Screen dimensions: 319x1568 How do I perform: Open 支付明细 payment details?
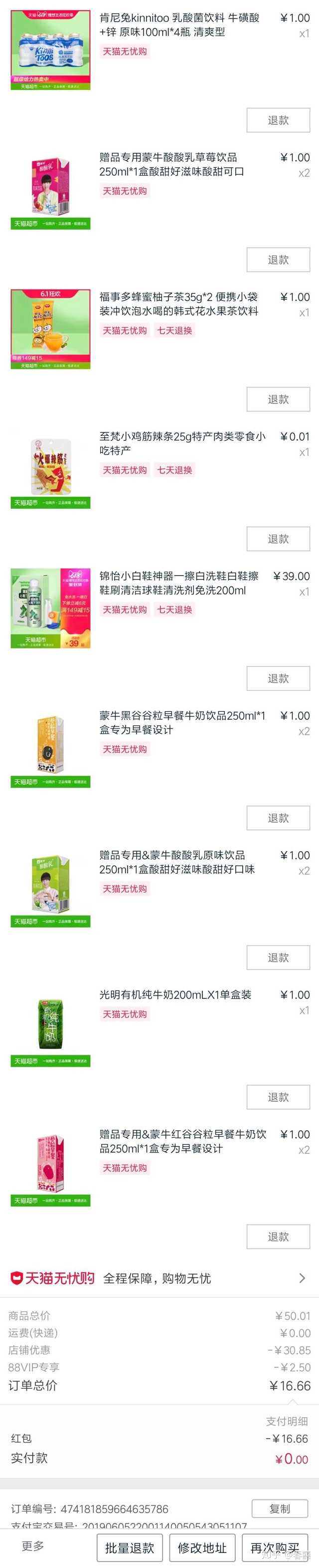[286, 1421]
